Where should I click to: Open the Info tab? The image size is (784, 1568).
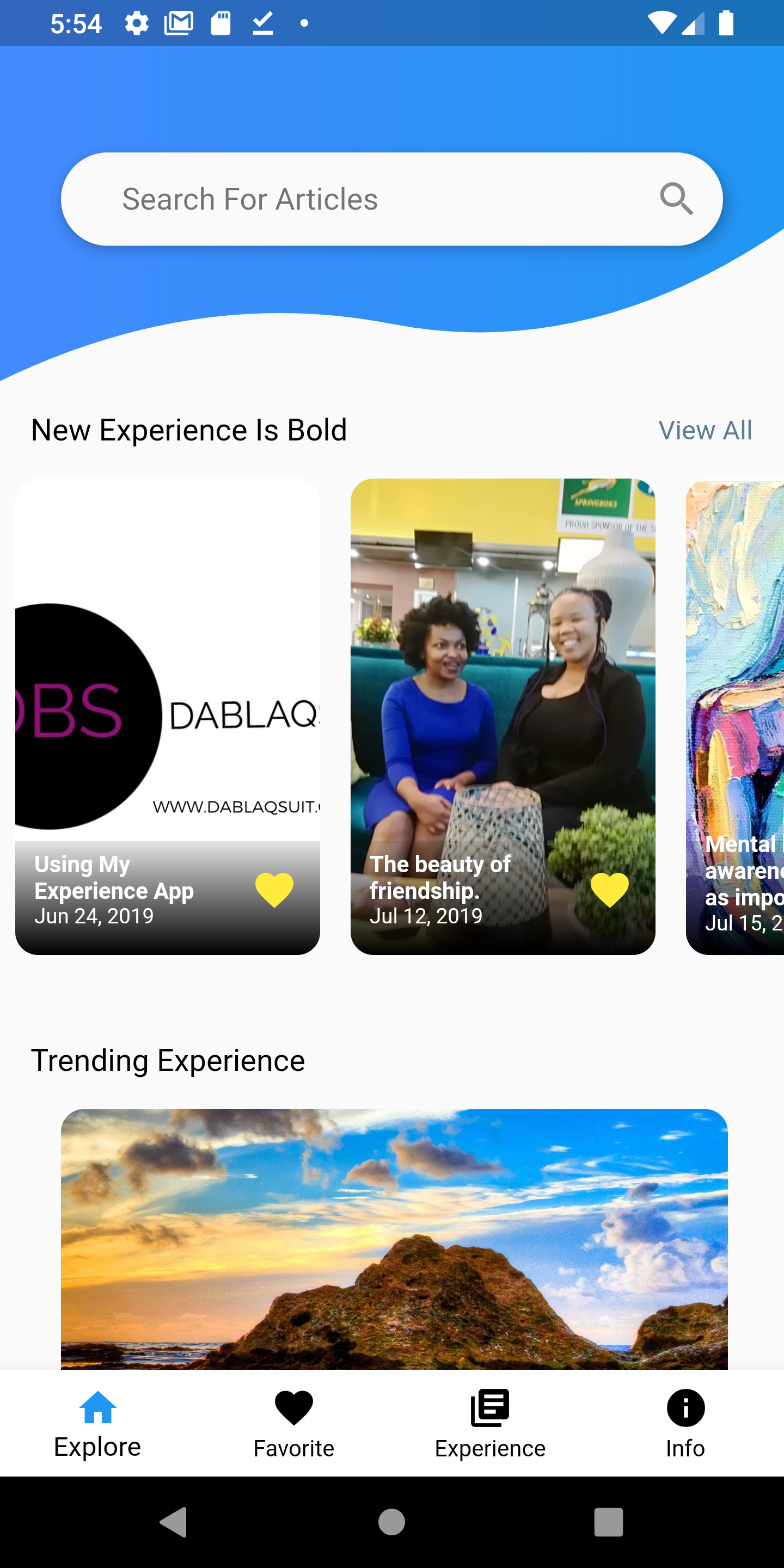coord(685,1424)
